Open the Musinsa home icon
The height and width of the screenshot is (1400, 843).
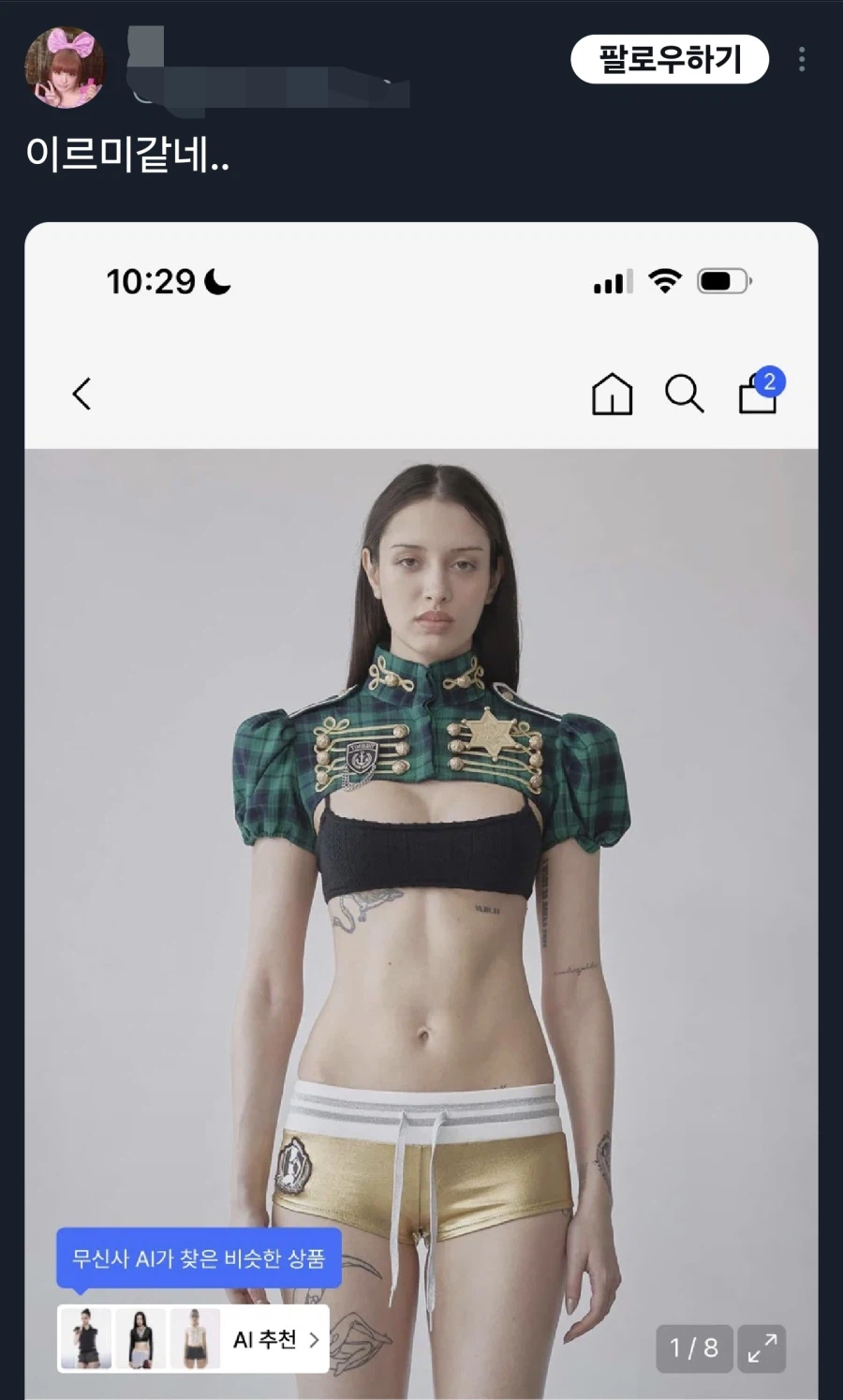click(614, 394)
